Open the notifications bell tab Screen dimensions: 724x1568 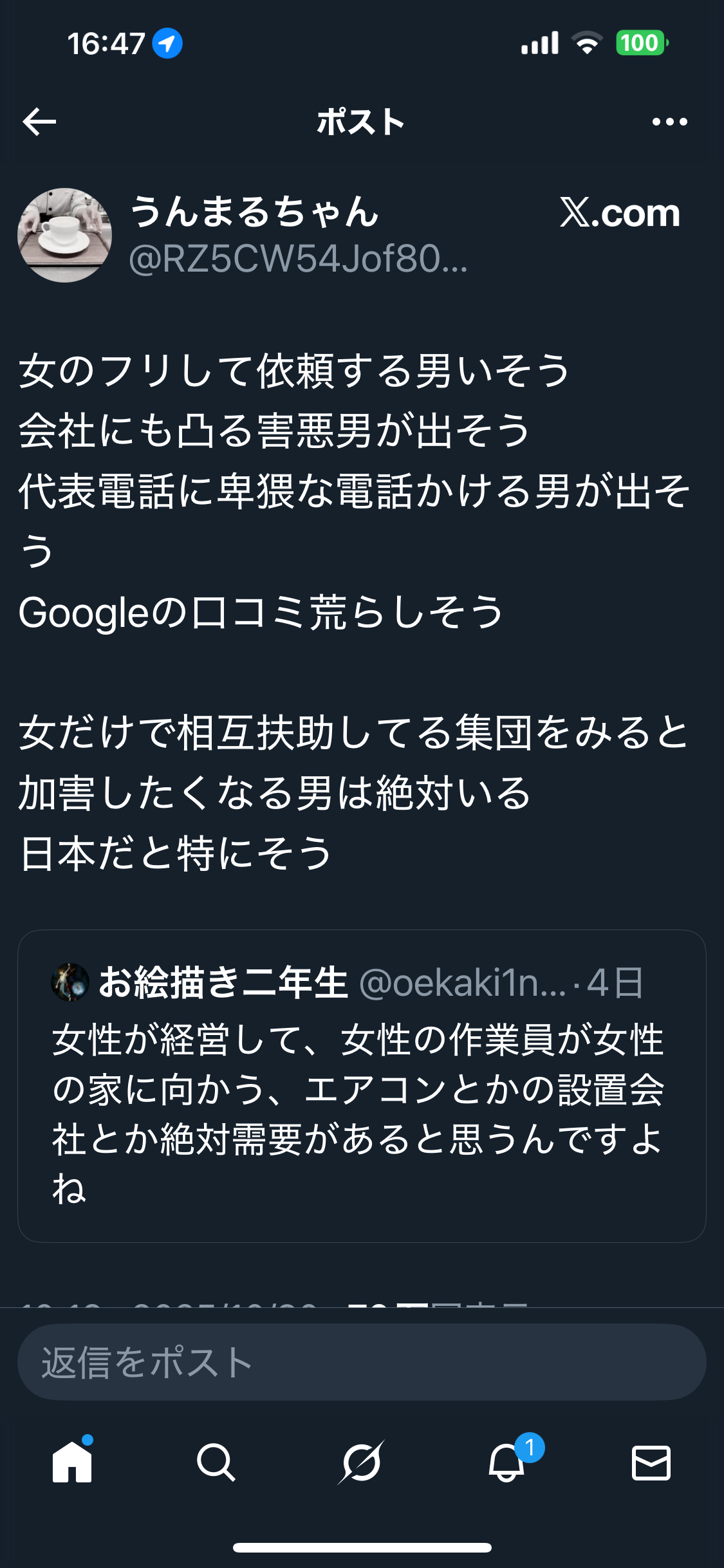pos(507,1462)
